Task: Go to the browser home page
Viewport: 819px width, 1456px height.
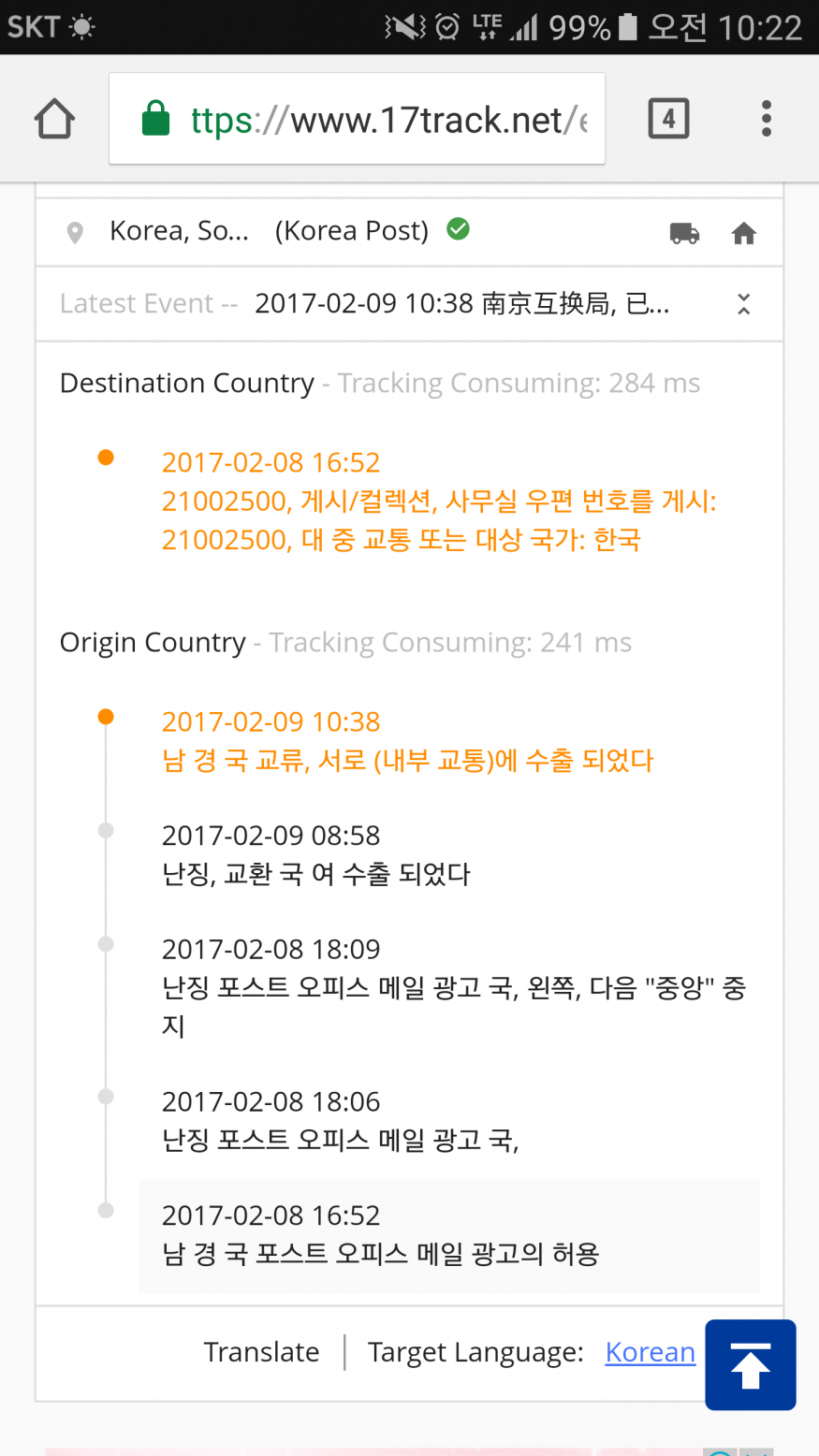Action: point(54,120)
